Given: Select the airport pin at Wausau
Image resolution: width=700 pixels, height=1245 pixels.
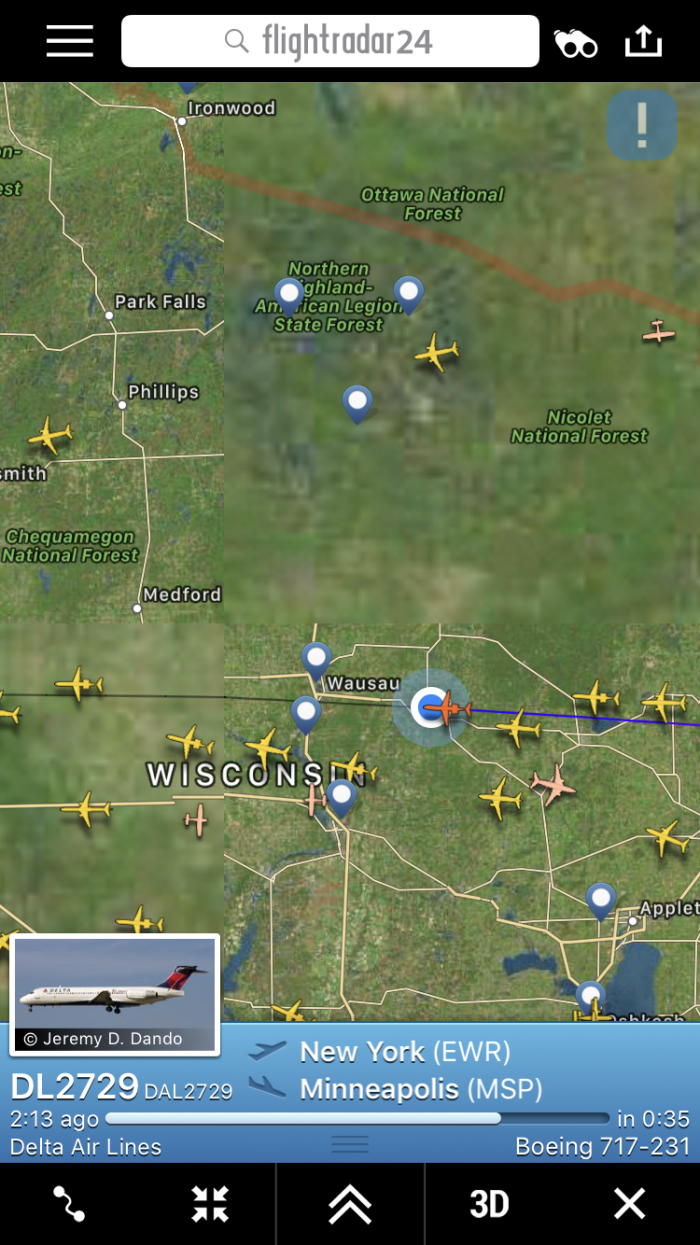Looking at the screenshot, I should point(316,660).
